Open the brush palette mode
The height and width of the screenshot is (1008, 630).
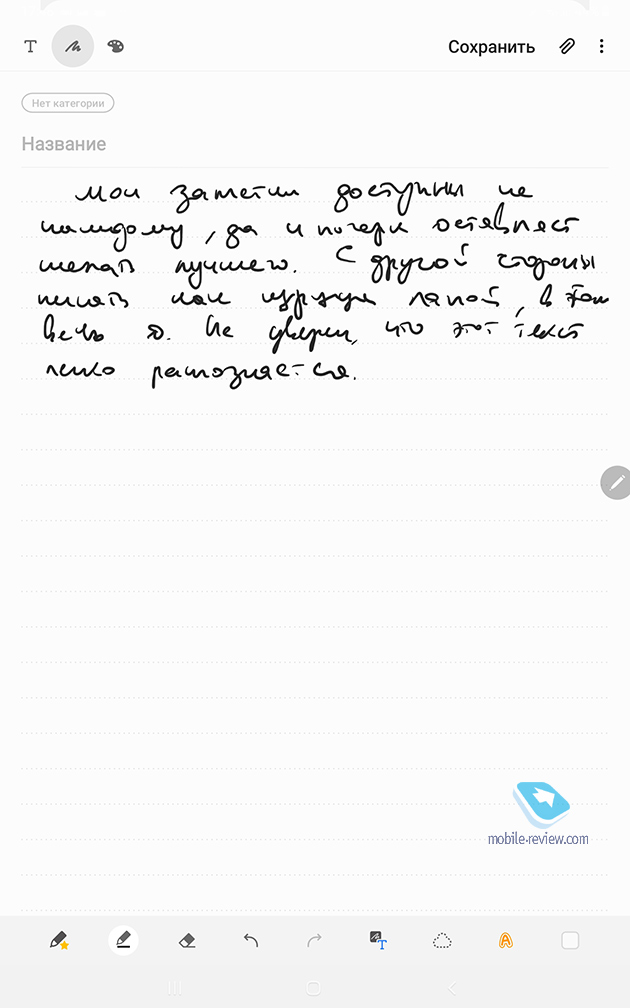click(116, 46)
